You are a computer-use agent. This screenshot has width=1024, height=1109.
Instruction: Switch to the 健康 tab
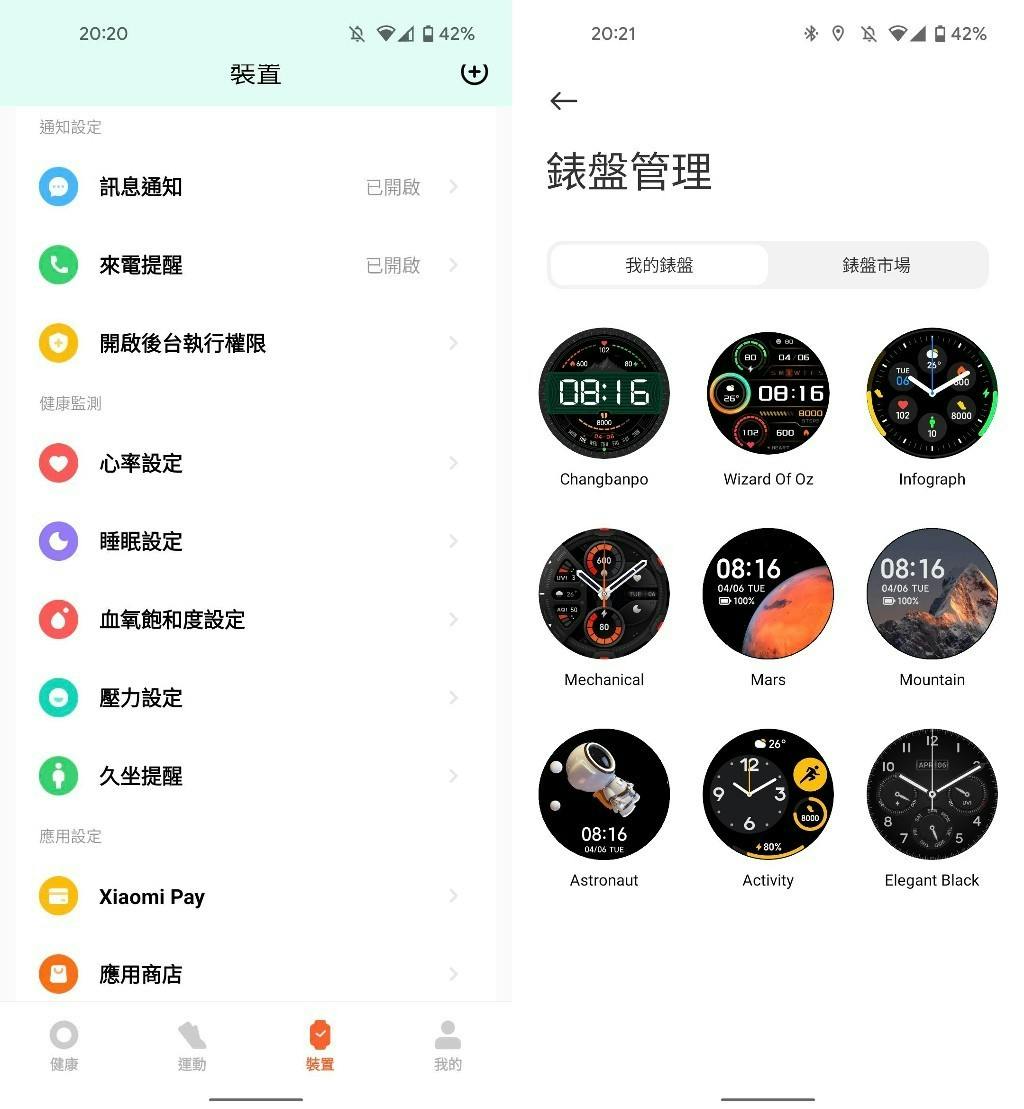[x=64, y=1046]
